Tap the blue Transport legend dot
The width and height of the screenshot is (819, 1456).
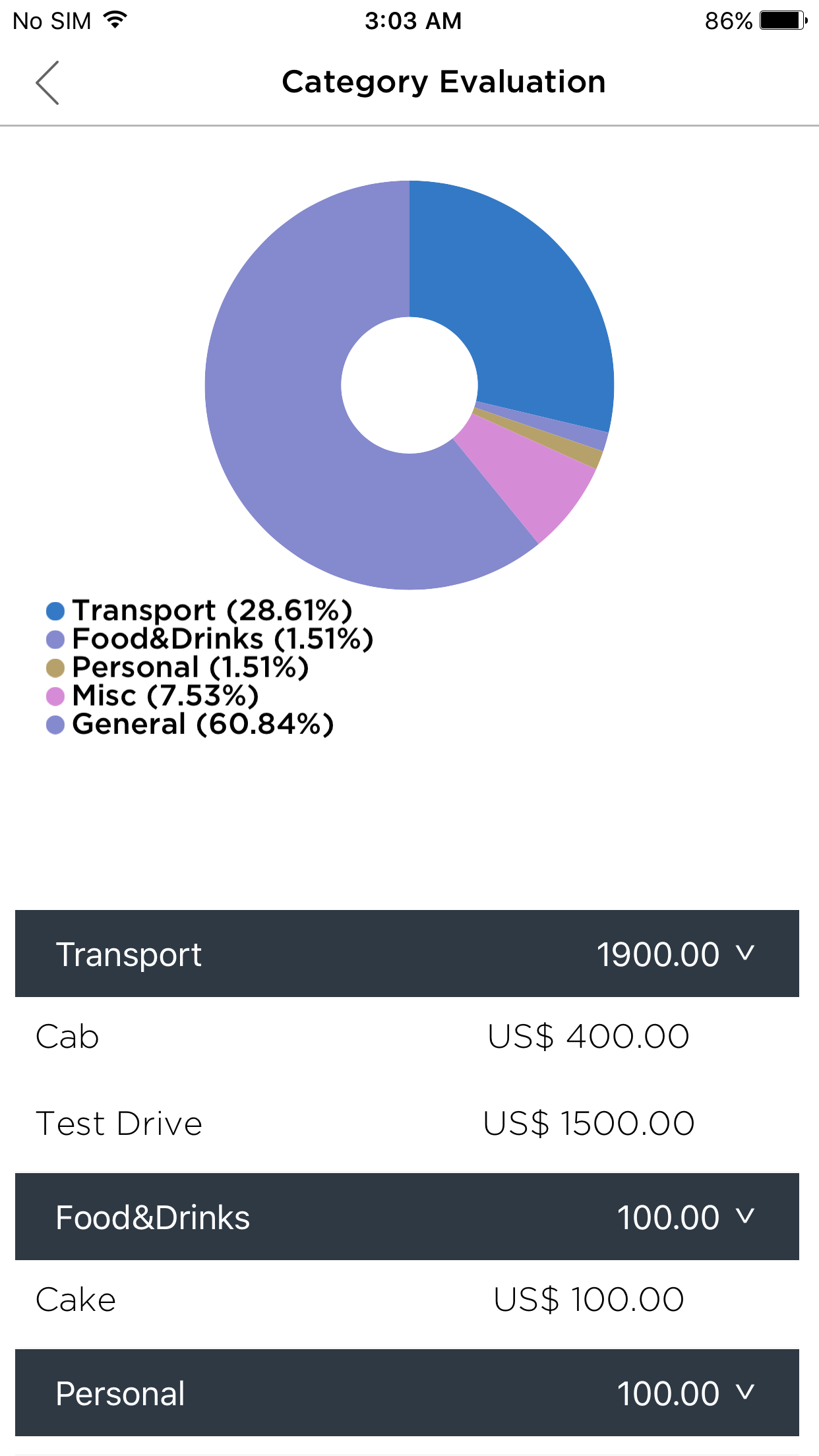coord(55,610)
